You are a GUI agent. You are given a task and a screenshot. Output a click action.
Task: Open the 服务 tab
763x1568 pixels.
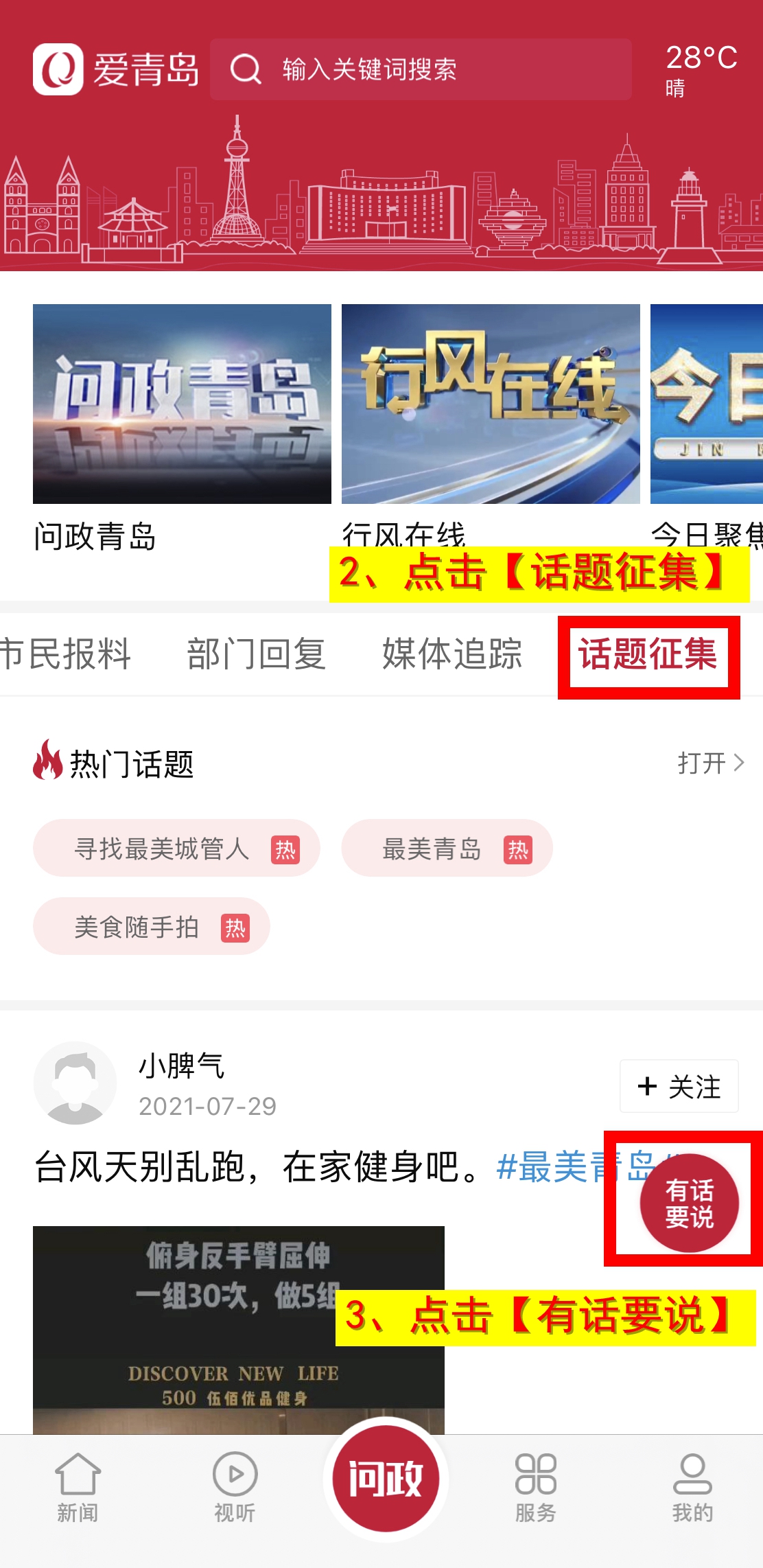[535, 1487]
